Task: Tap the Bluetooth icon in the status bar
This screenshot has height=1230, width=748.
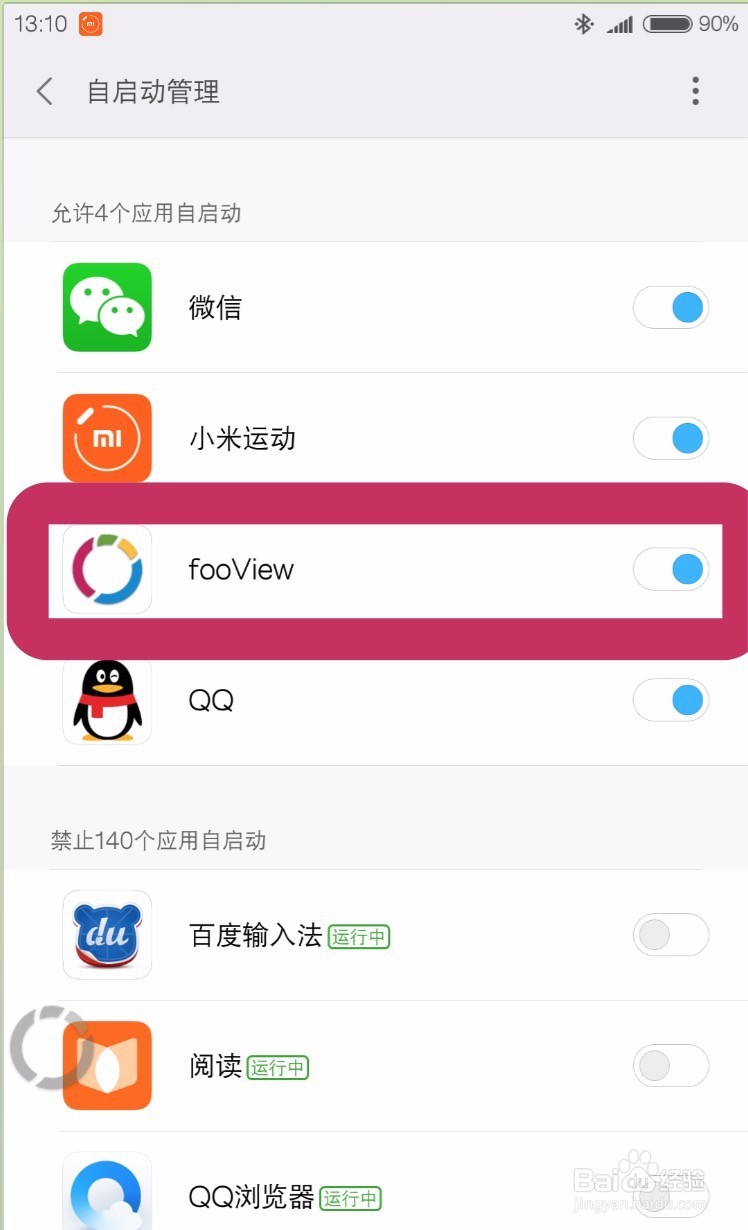Action: pyautogui.click(x=583, y=22)
